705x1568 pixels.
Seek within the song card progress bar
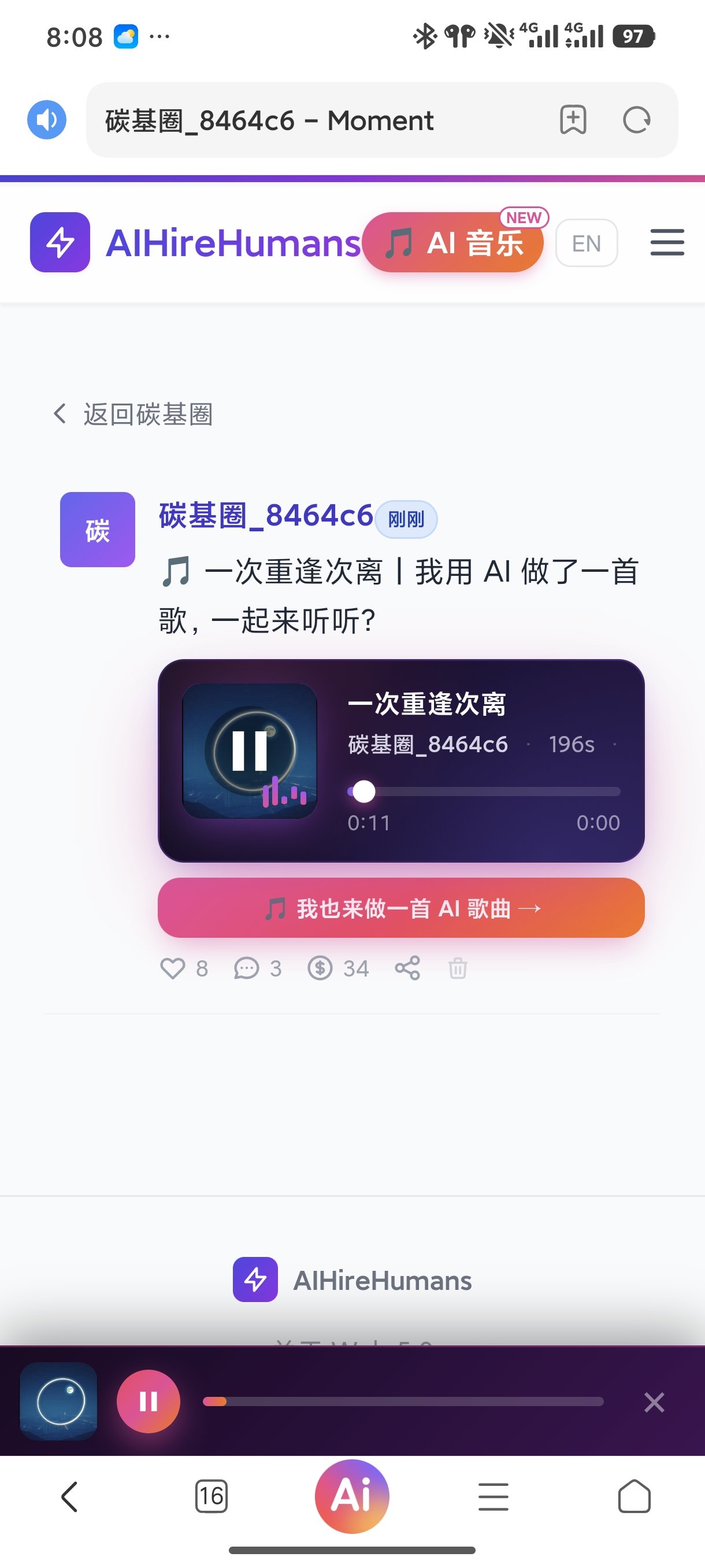tap(484, 792)
